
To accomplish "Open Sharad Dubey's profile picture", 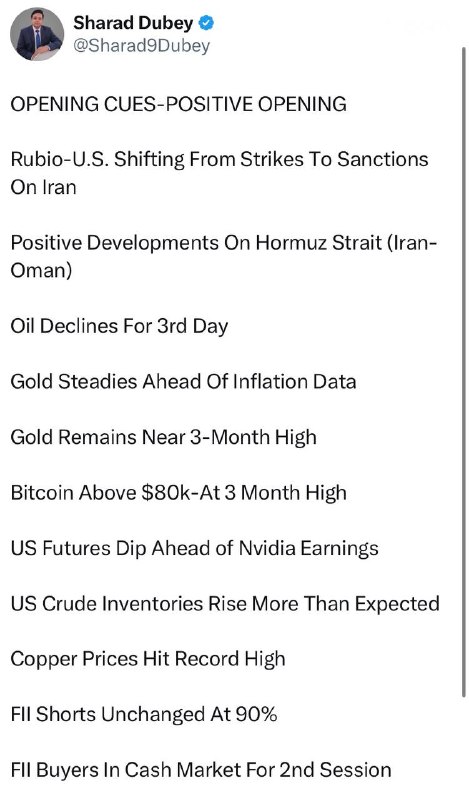I will 37,34.
